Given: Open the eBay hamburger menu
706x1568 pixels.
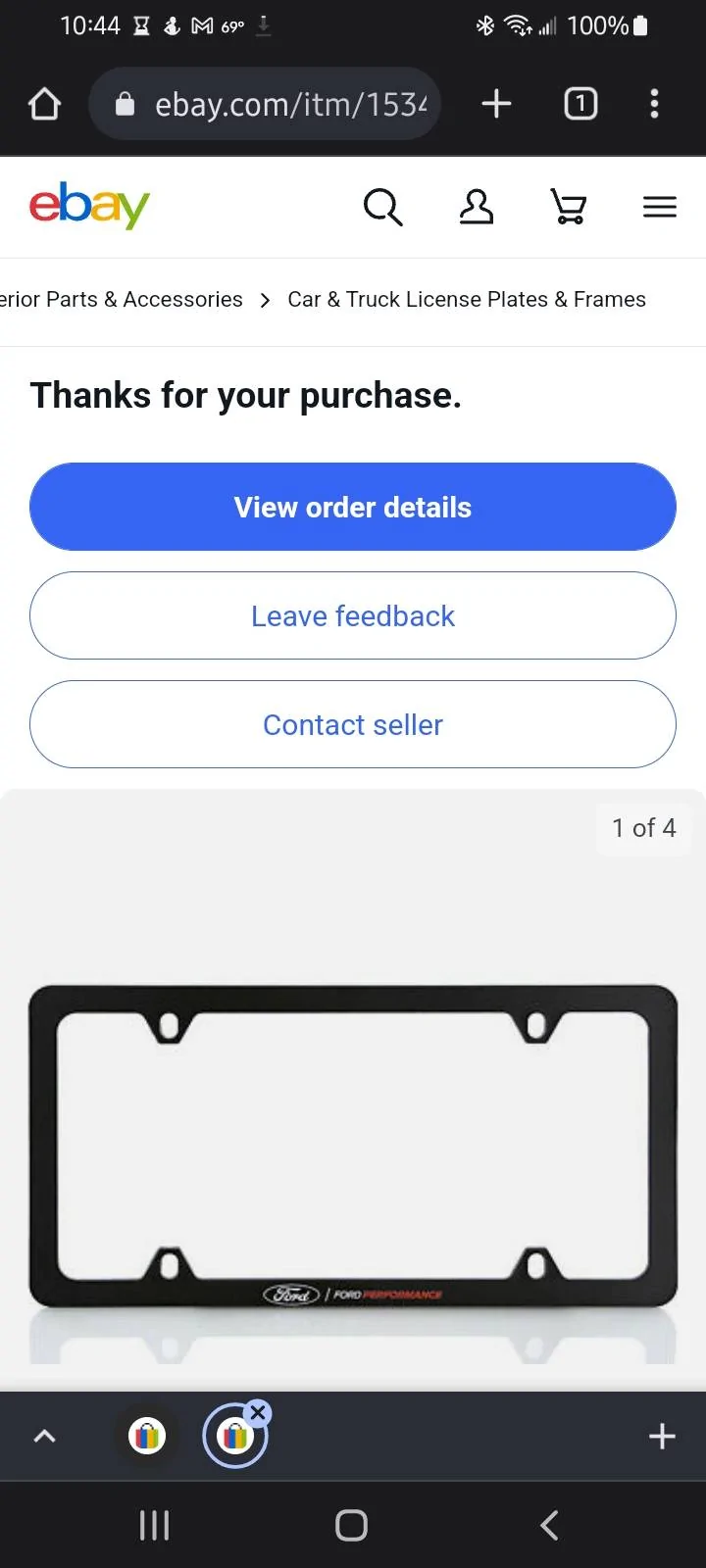Looking at the screenshot, I should tap(660, 207).
